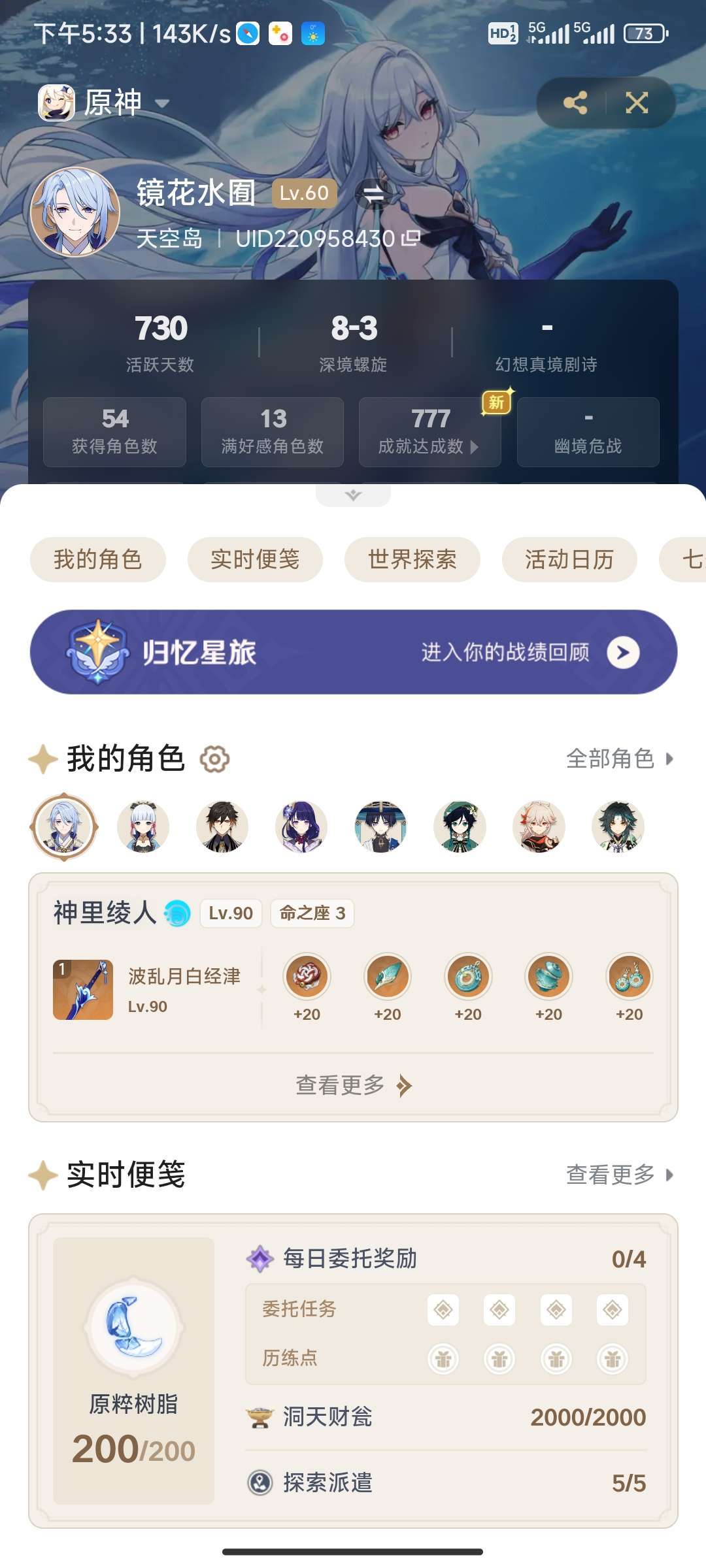This screenshot has width=706, height=1568.
Task: Open 成就达成数 achievement details
Action: tap(430, 432)
